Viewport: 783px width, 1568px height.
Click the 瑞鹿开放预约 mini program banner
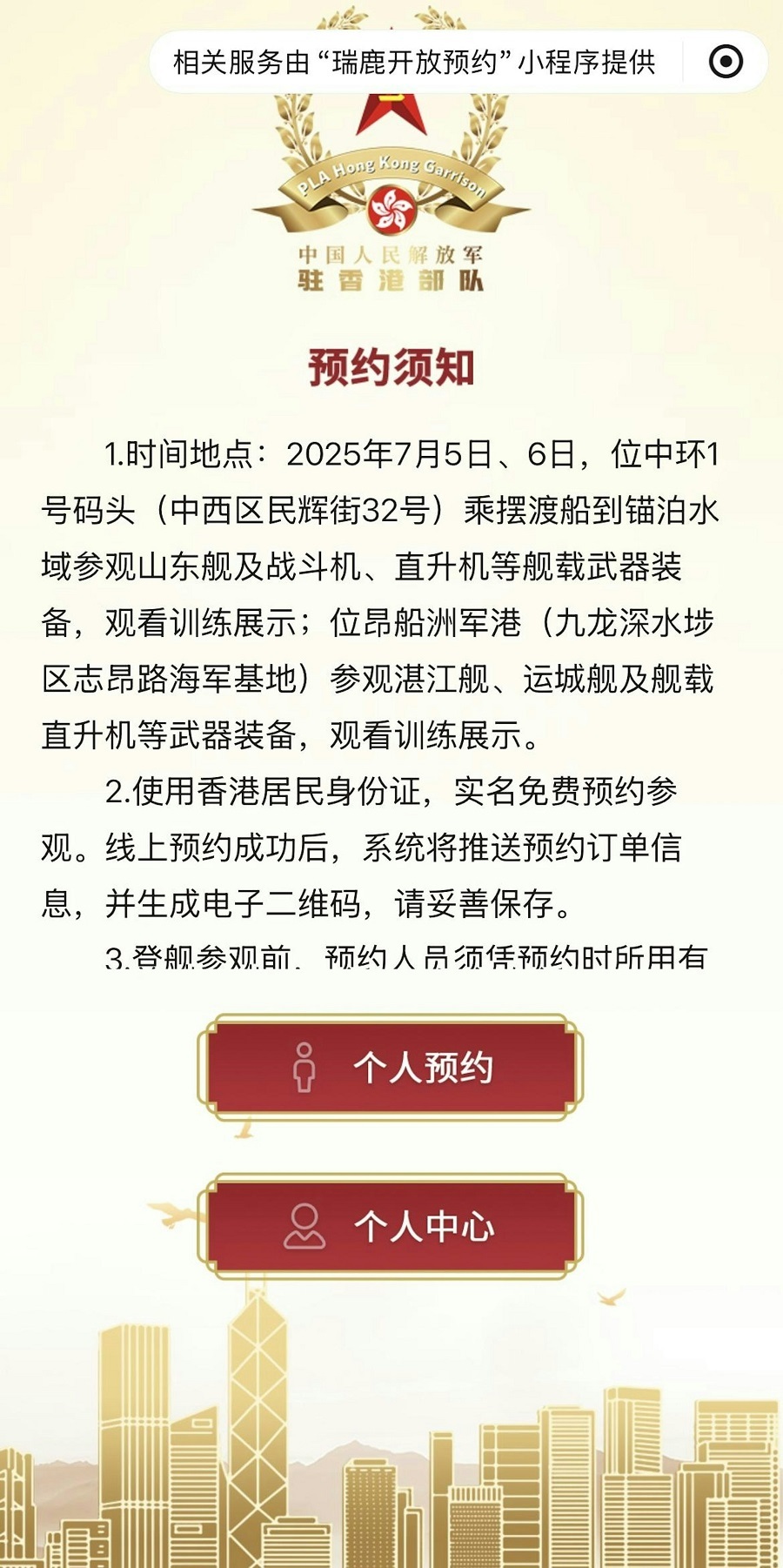[x=418, y=63]
